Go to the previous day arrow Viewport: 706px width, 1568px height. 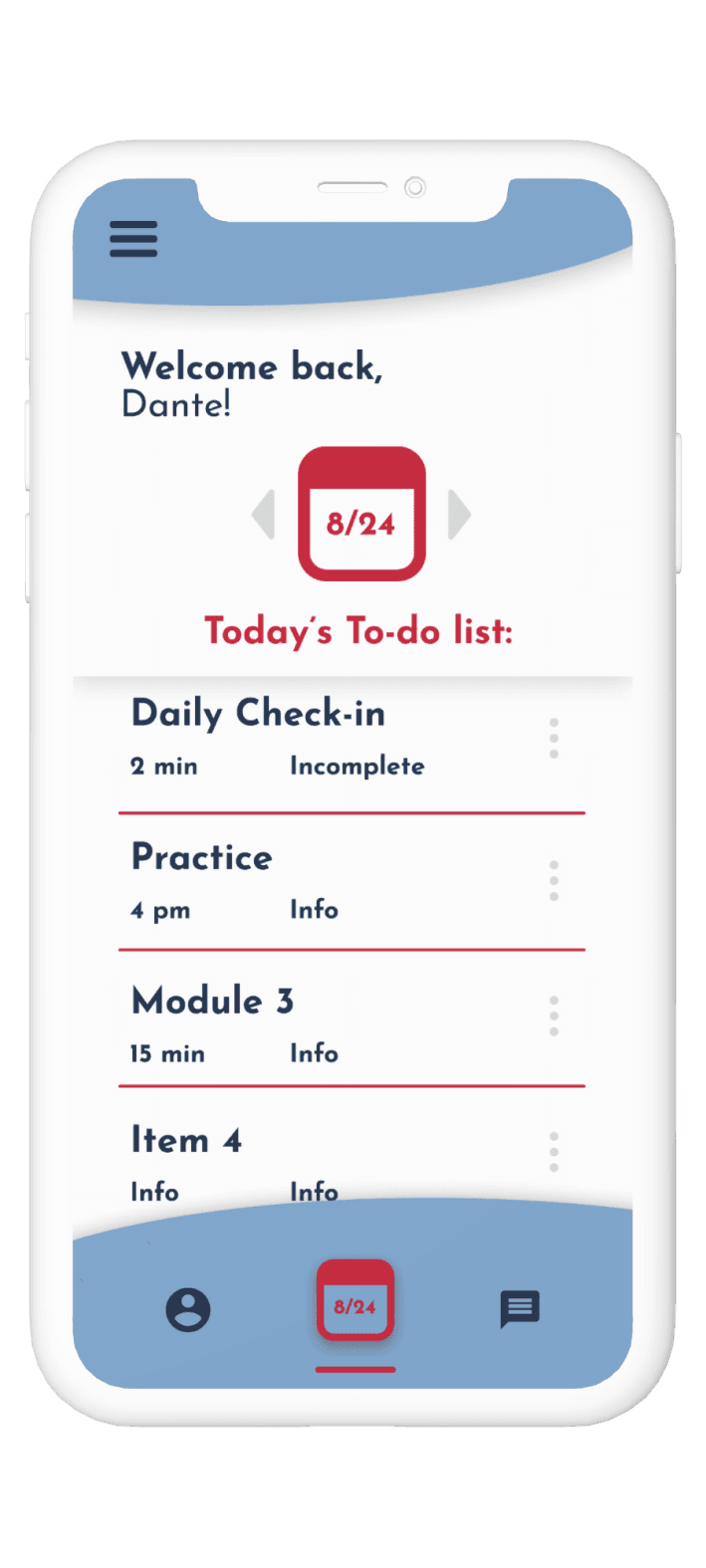(263, 515)
